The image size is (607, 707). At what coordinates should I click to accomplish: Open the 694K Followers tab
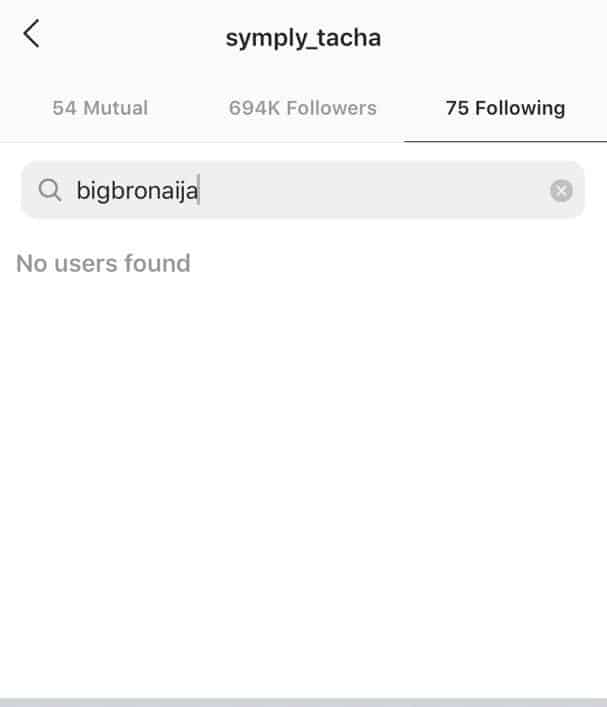(302, 108)
